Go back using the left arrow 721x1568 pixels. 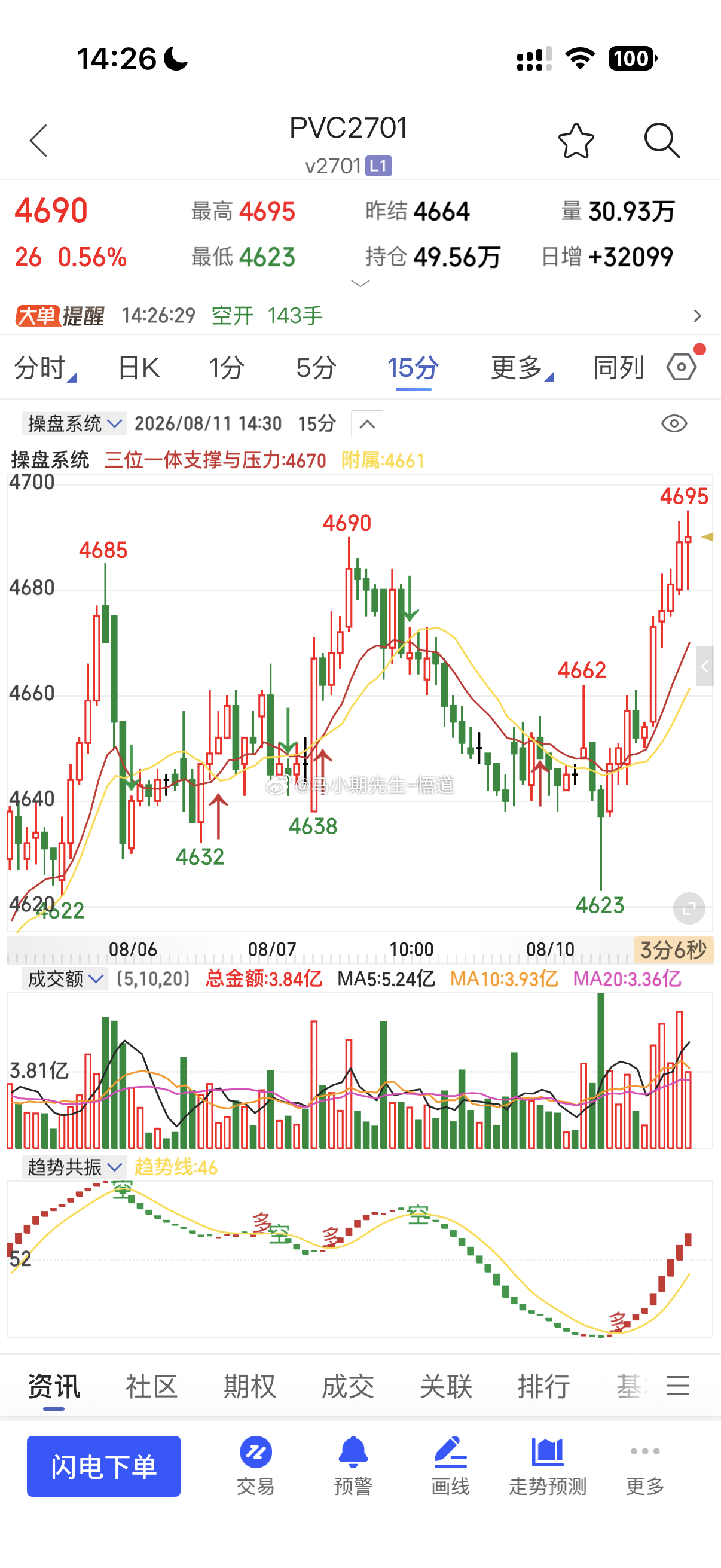click(38, 141)
